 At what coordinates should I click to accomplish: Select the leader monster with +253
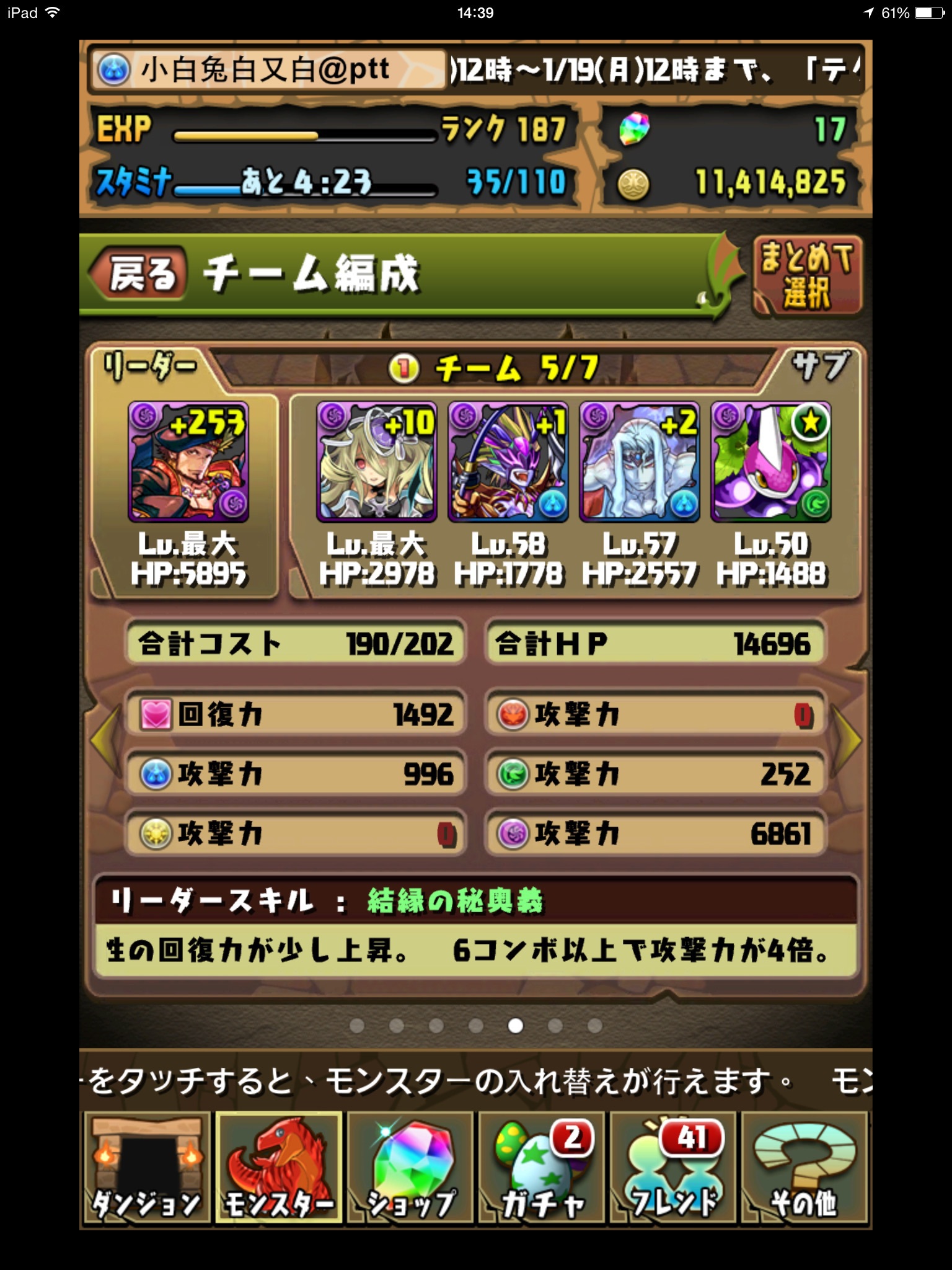[188, 462]
